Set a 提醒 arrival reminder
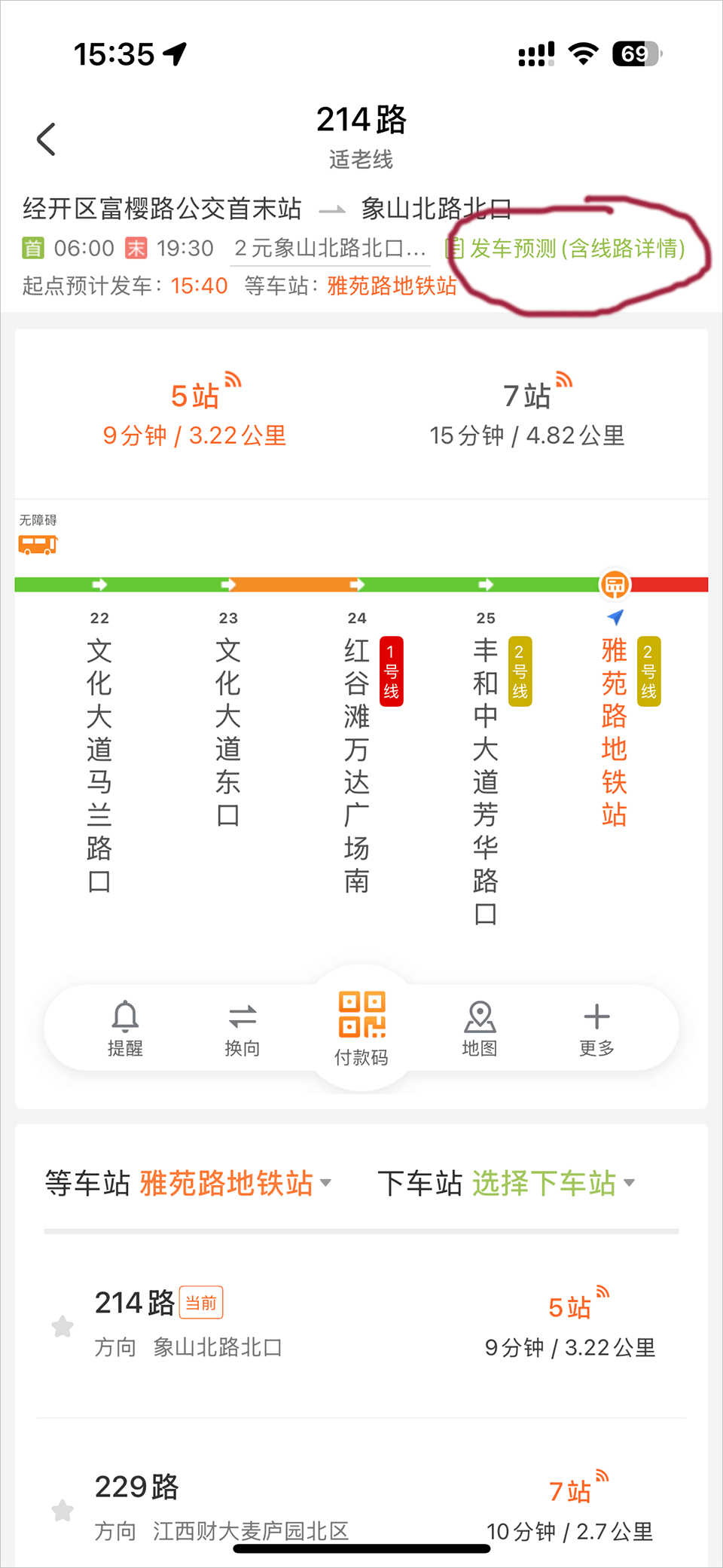This screenshot has height=1568, width=723. (125, 1028)
